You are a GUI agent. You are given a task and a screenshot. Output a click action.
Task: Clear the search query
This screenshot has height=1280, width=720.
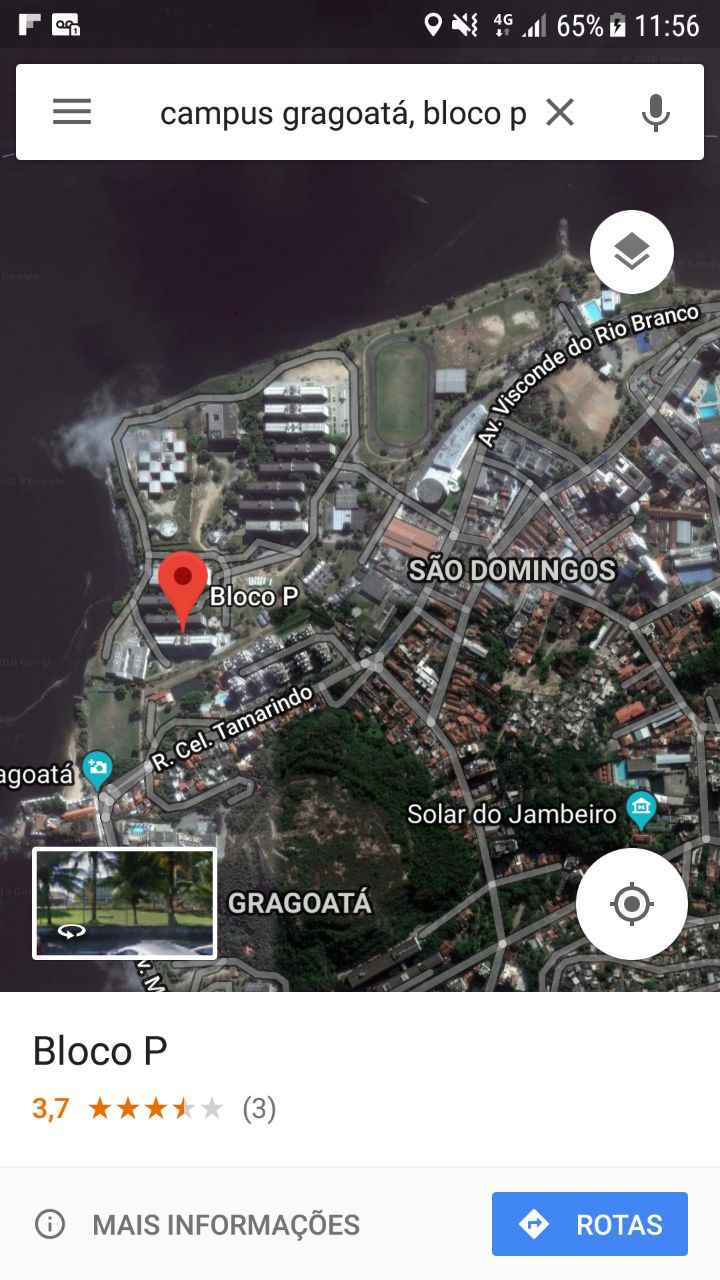(560, 113)
